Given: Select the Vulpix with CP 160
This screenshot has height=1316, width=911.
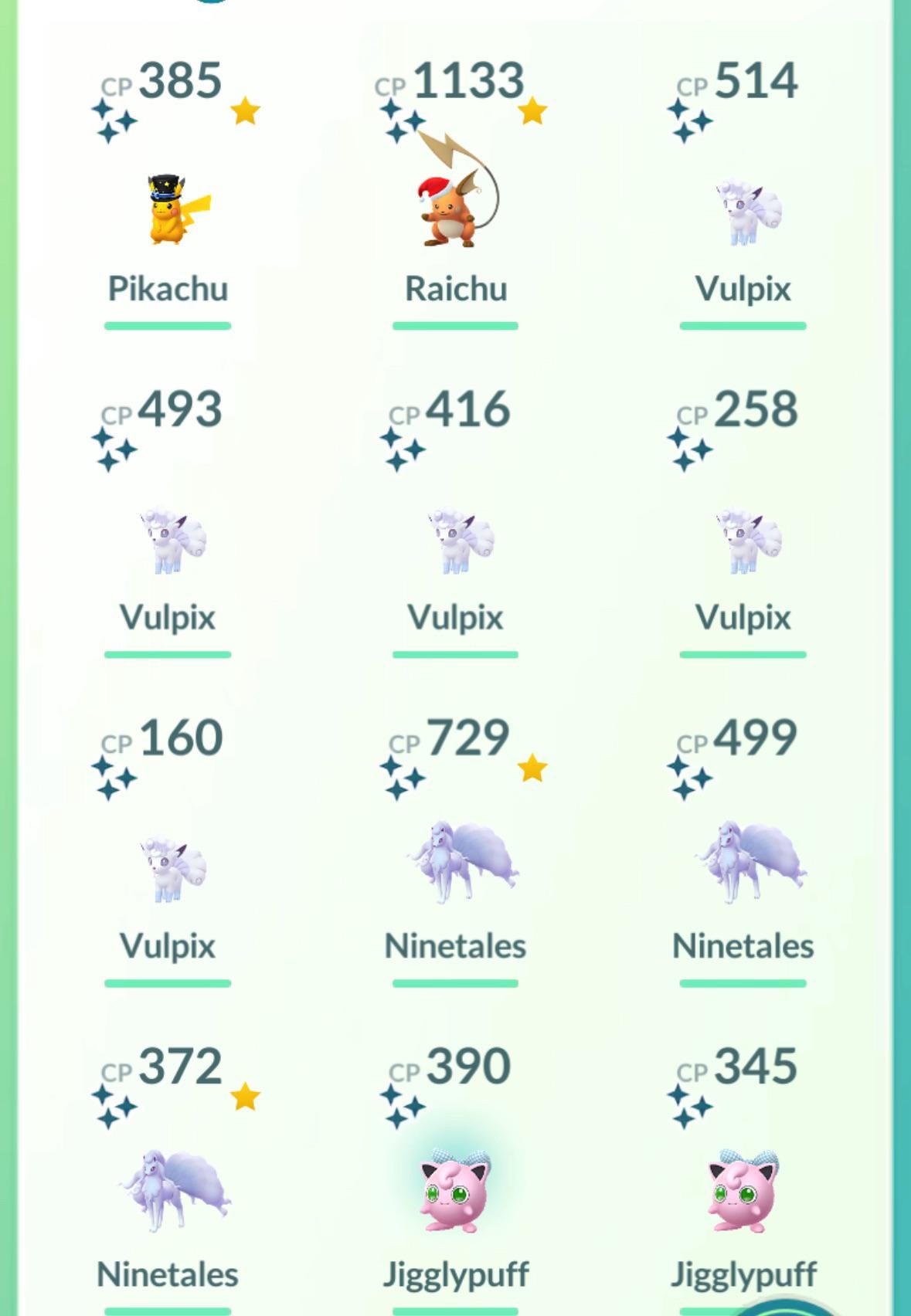Looking at the screenshot, I should [168, 867].
